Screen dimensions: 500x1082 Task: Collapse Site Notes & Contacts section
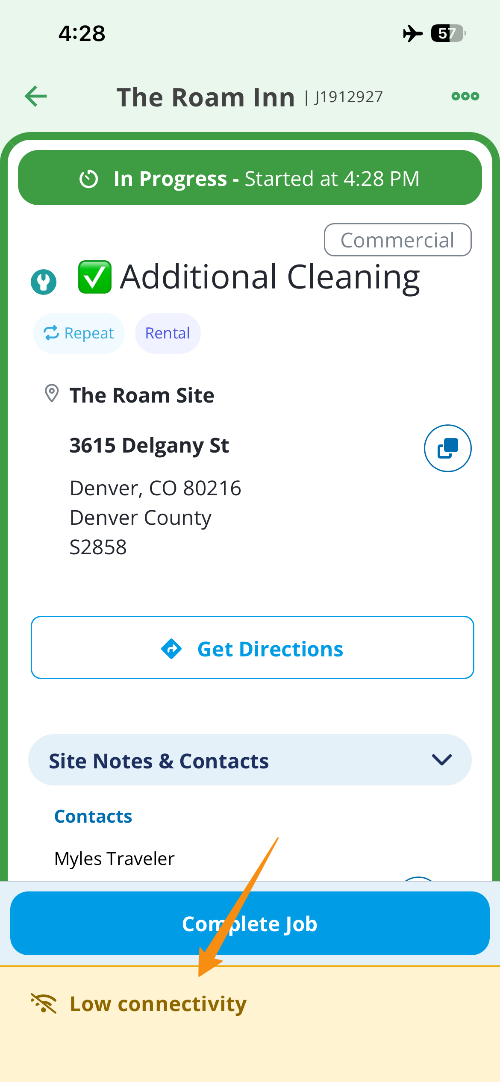tap(250, 760)
